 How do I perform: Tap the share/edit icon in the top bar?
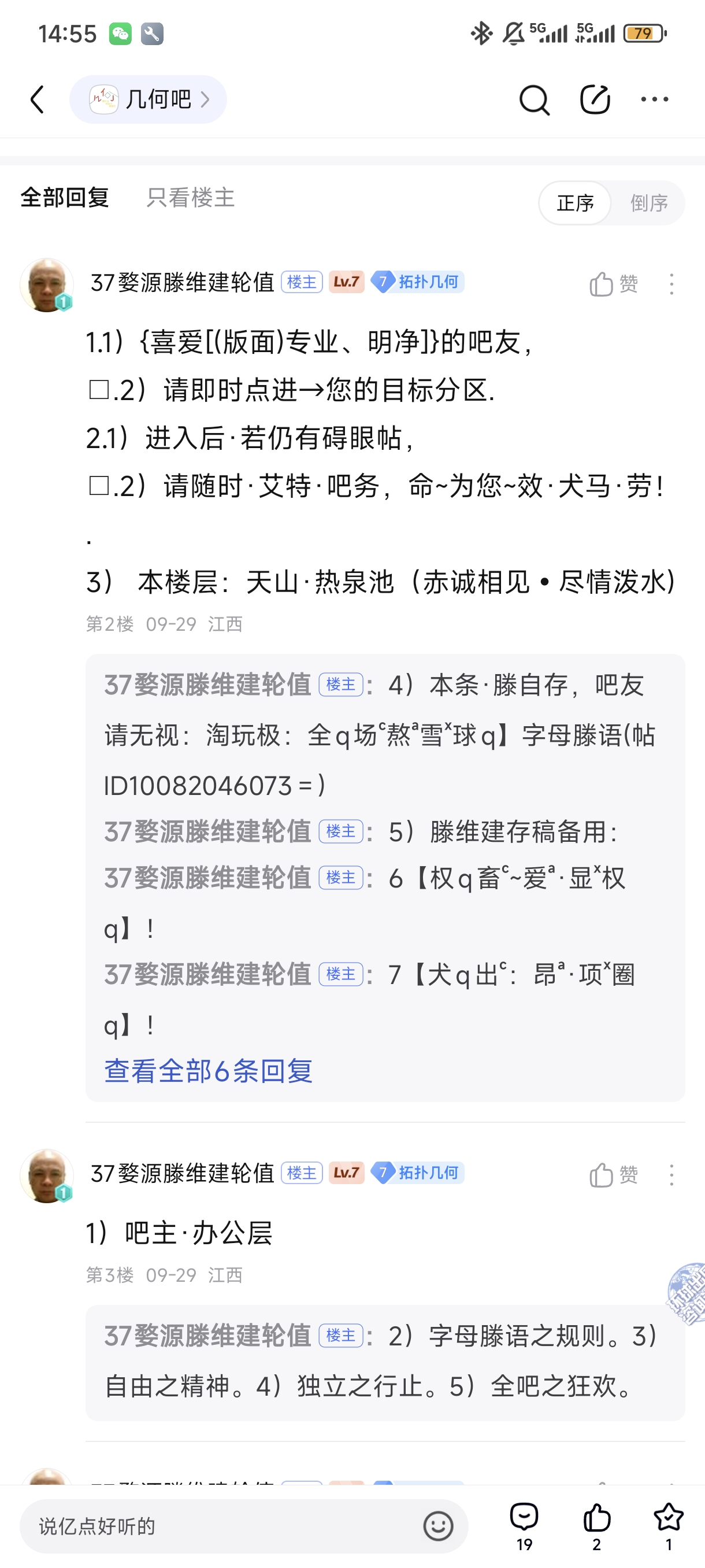click(594, 100)
